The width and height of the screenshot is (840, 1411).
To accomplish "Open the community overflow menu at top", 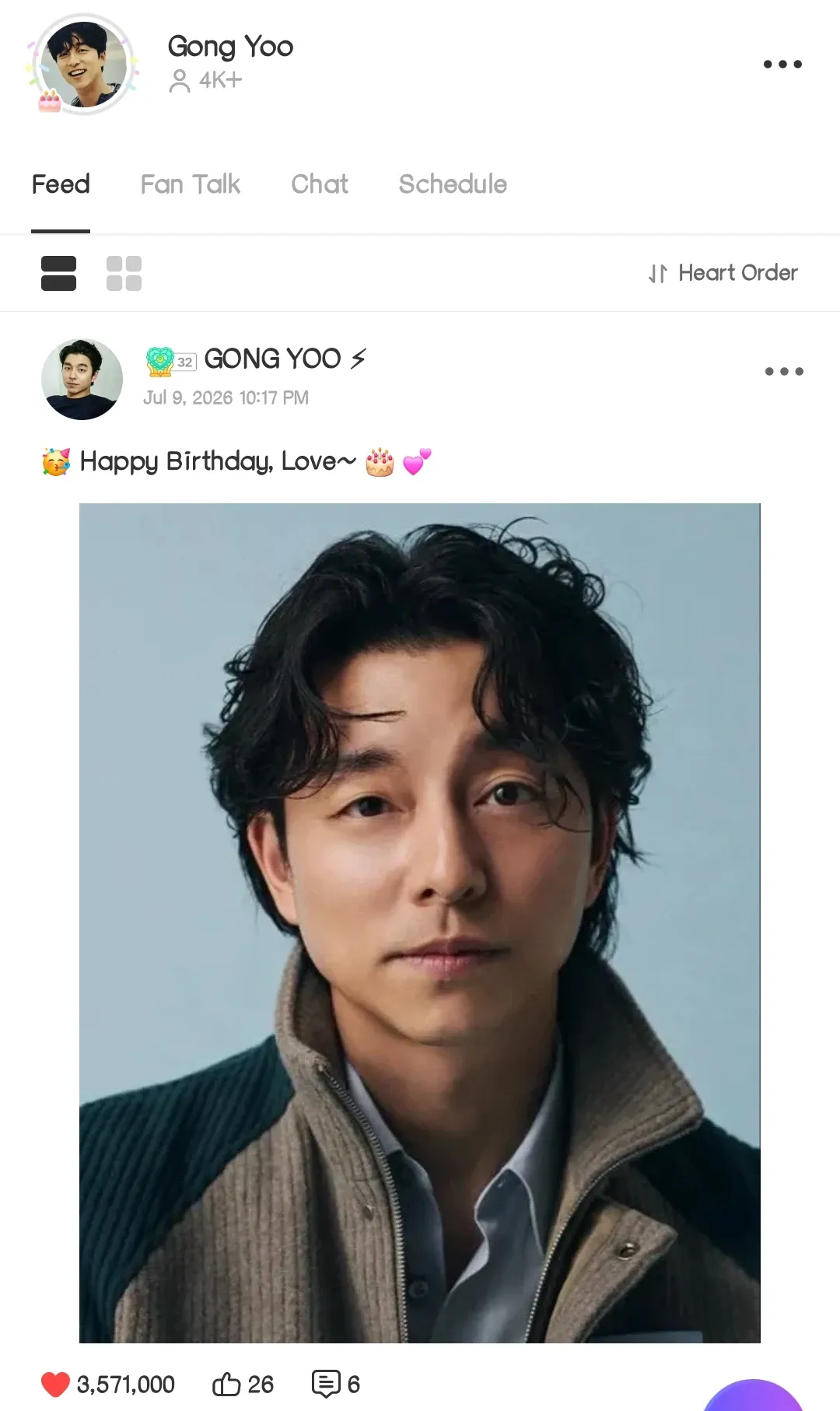I will [782, 64].
